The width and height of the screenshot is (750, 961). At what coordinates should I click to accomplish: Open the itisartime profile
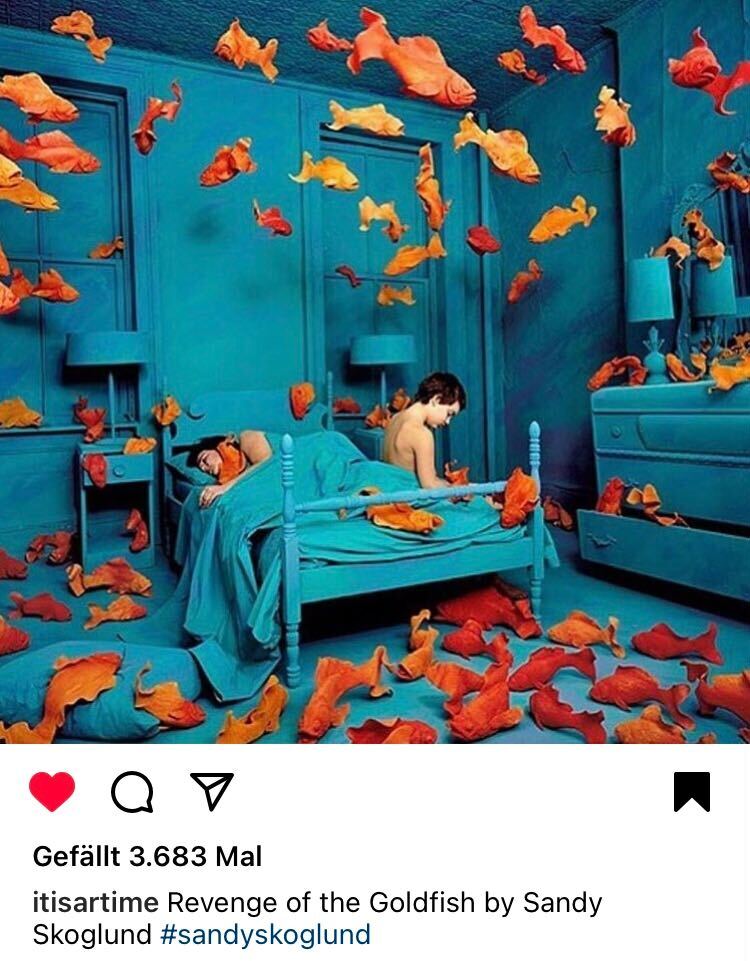click(x=95, y=903)
